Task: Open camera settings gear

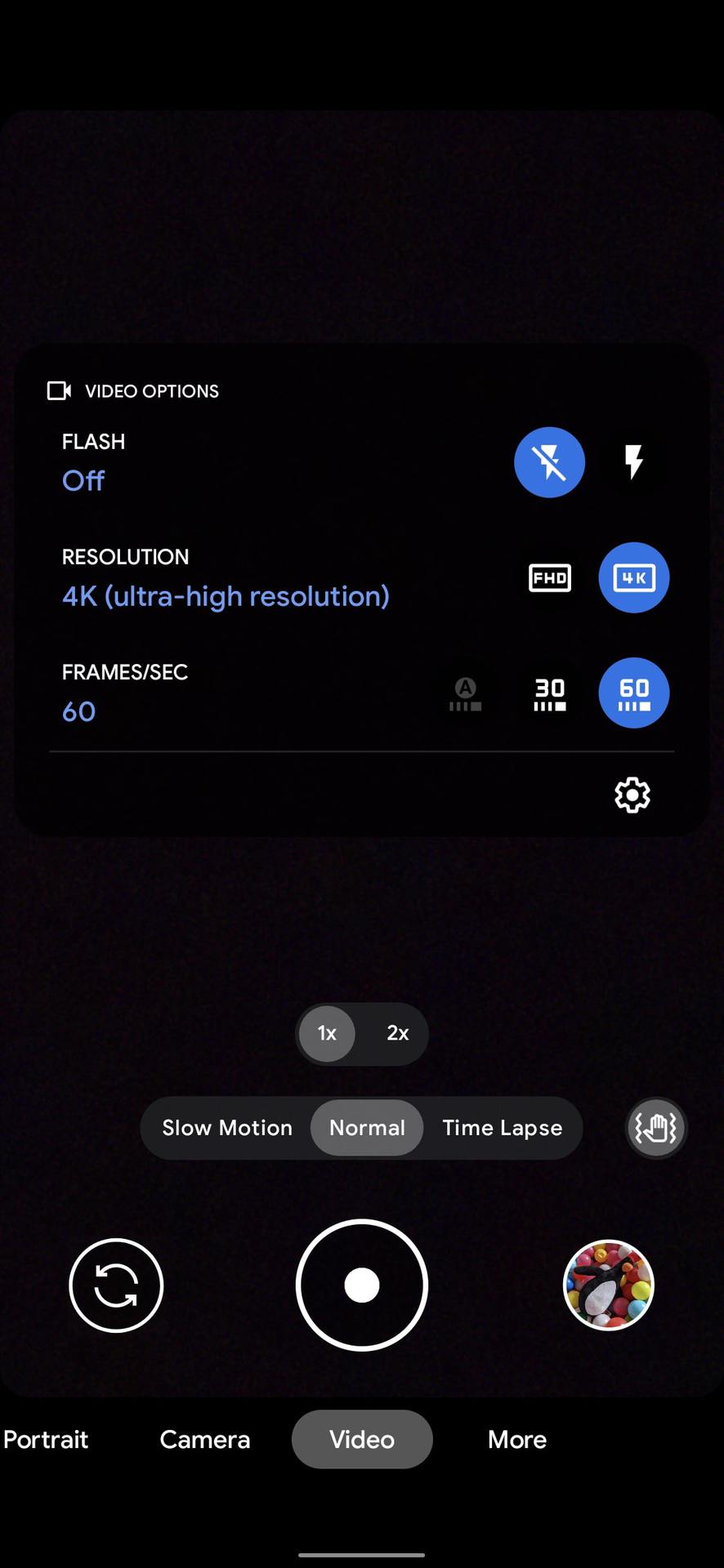Action: tap(632, 795)
